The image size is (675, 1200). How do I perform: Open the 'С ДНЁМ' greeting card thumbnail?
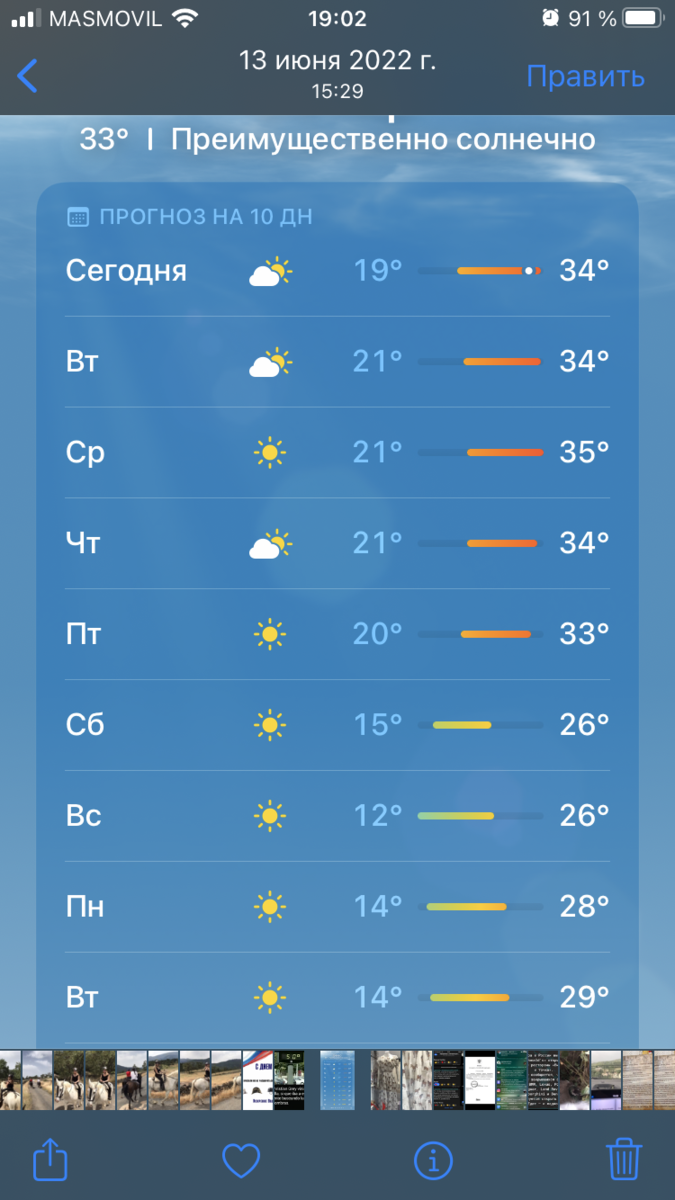pyautogui.click(x=259, y=1080)
